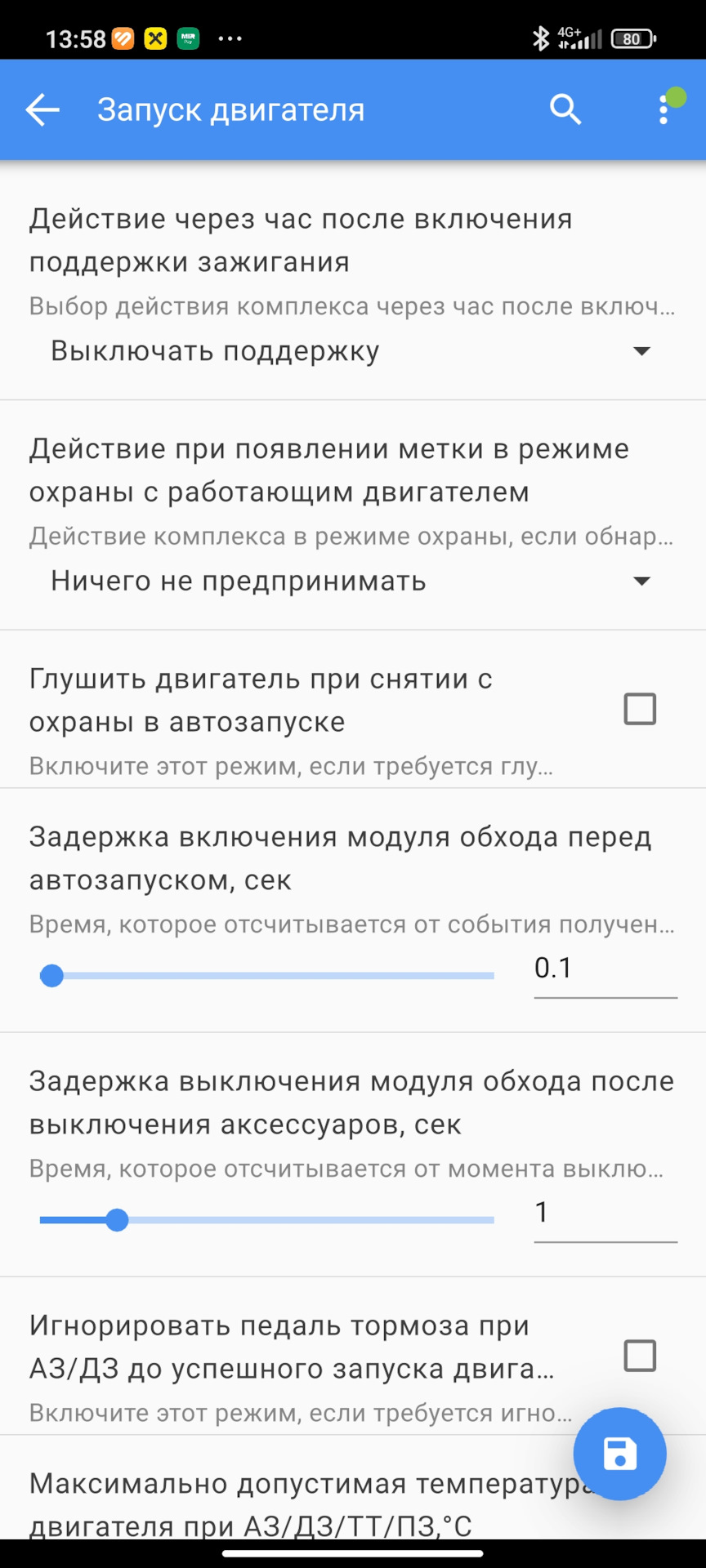Open search in settings

pyautogui.click(x=565, y=109)
